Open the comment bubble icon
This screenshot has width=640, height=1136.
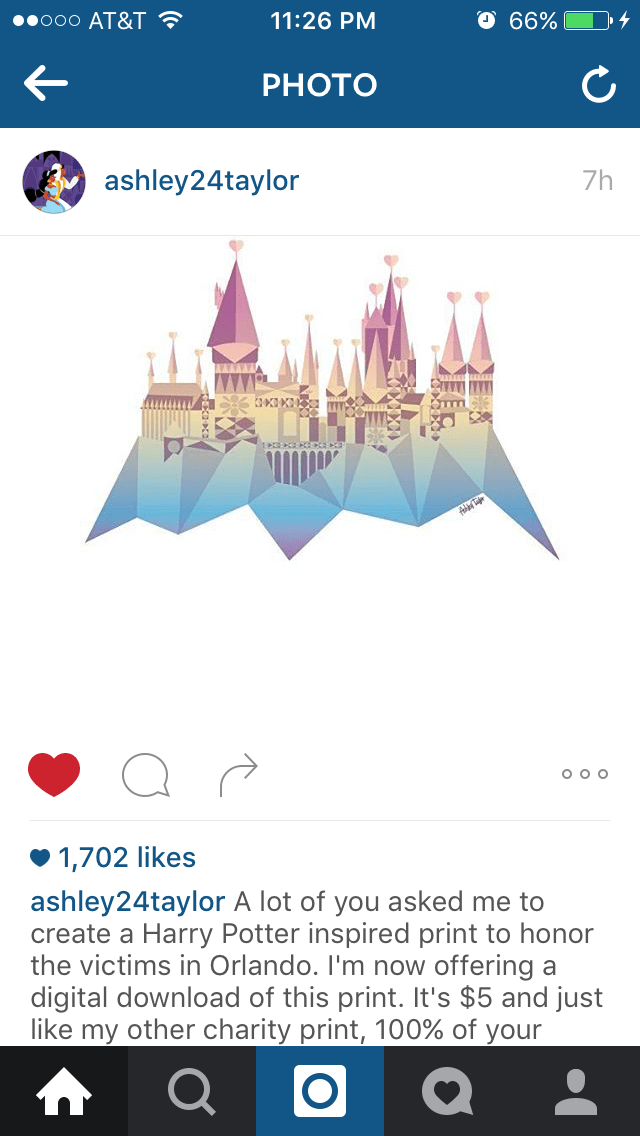click(145, 775)
